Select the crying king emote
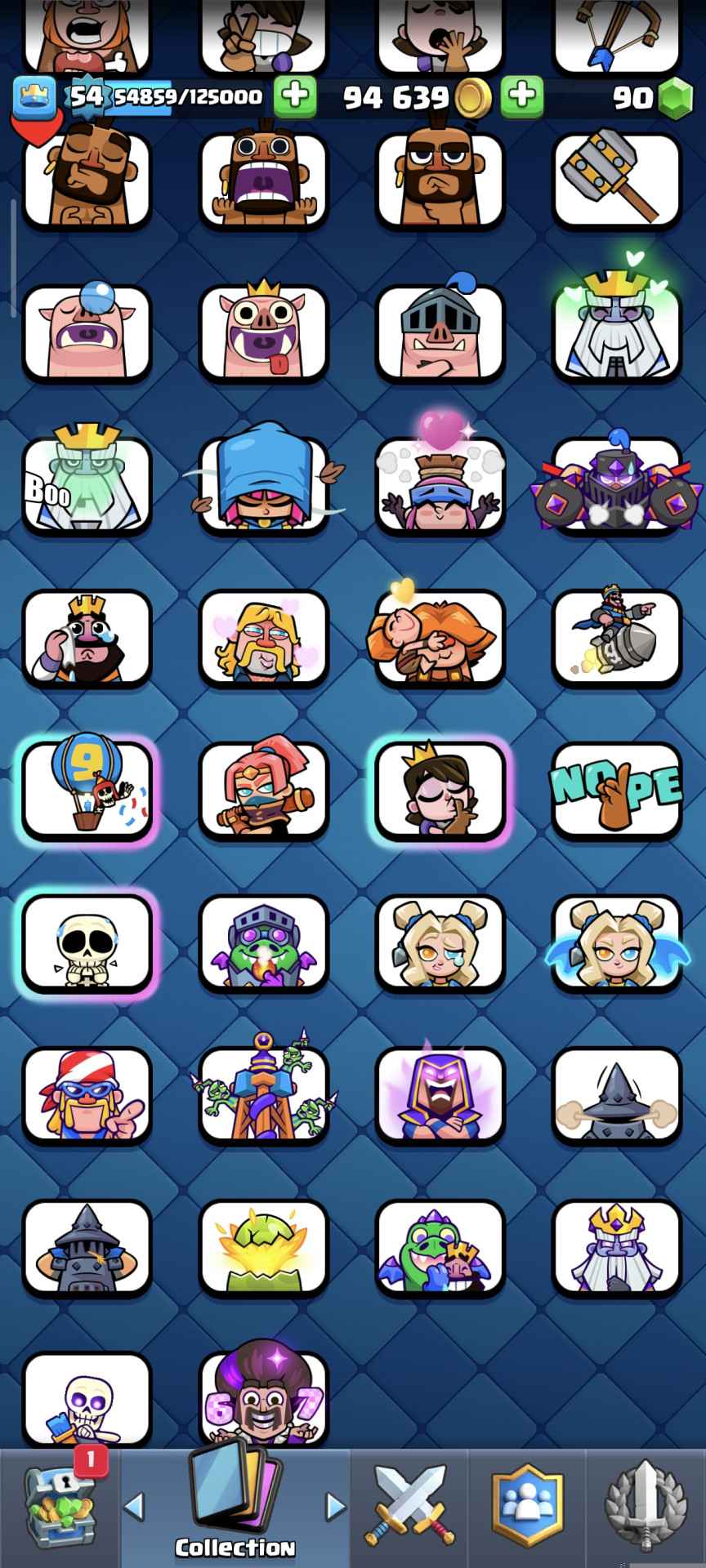Image resolution: width=706 pixels, height=1568 pixels. coord(87,637)
